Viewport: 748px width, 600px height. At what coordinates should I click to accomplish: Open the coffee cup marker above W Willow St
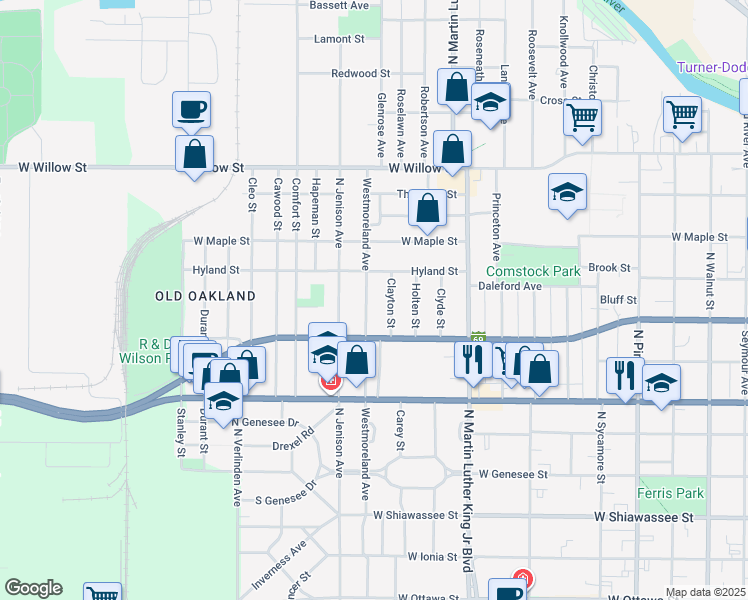[x=191, y=113]
